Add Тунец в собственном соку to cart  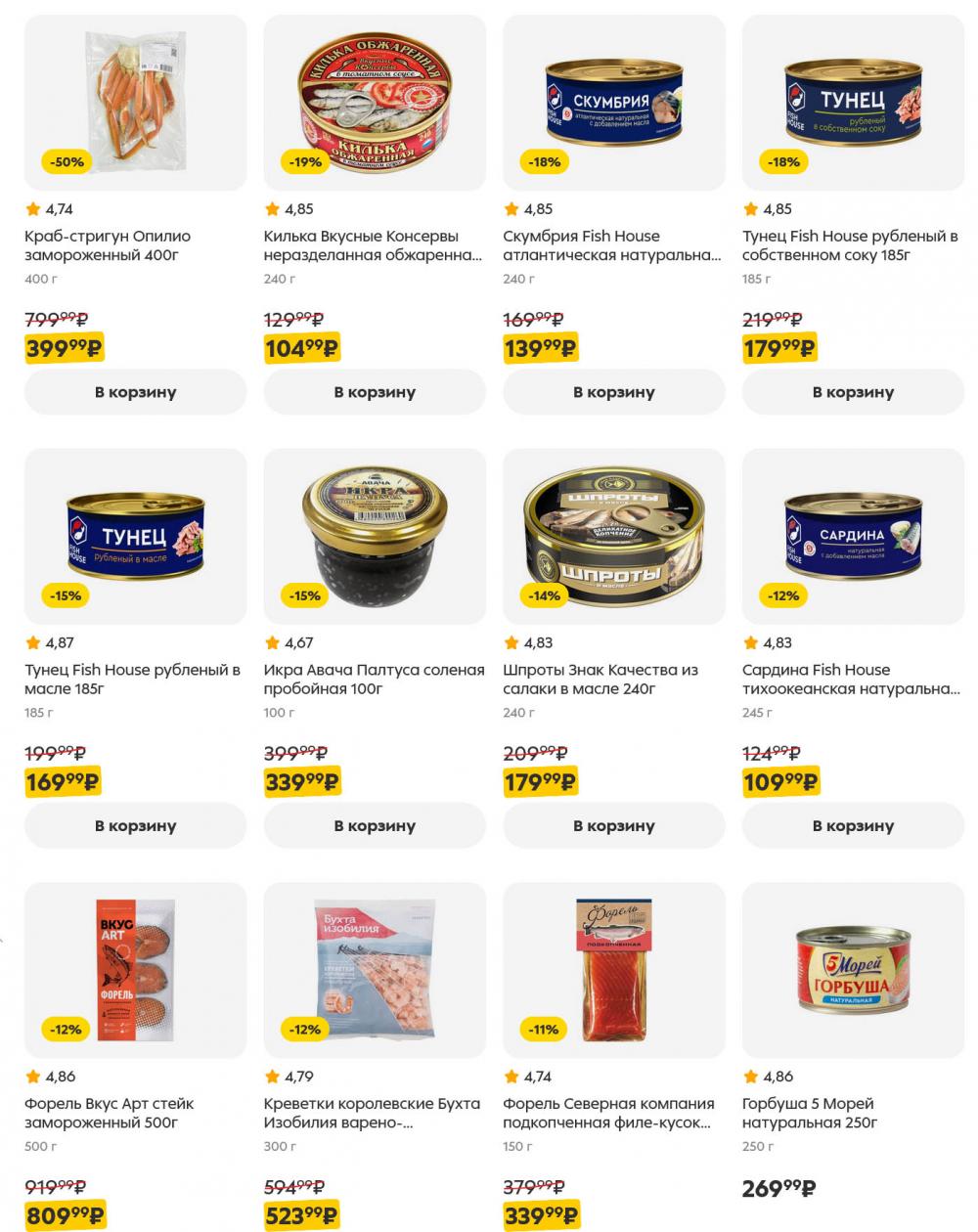[x=853, y=392]
